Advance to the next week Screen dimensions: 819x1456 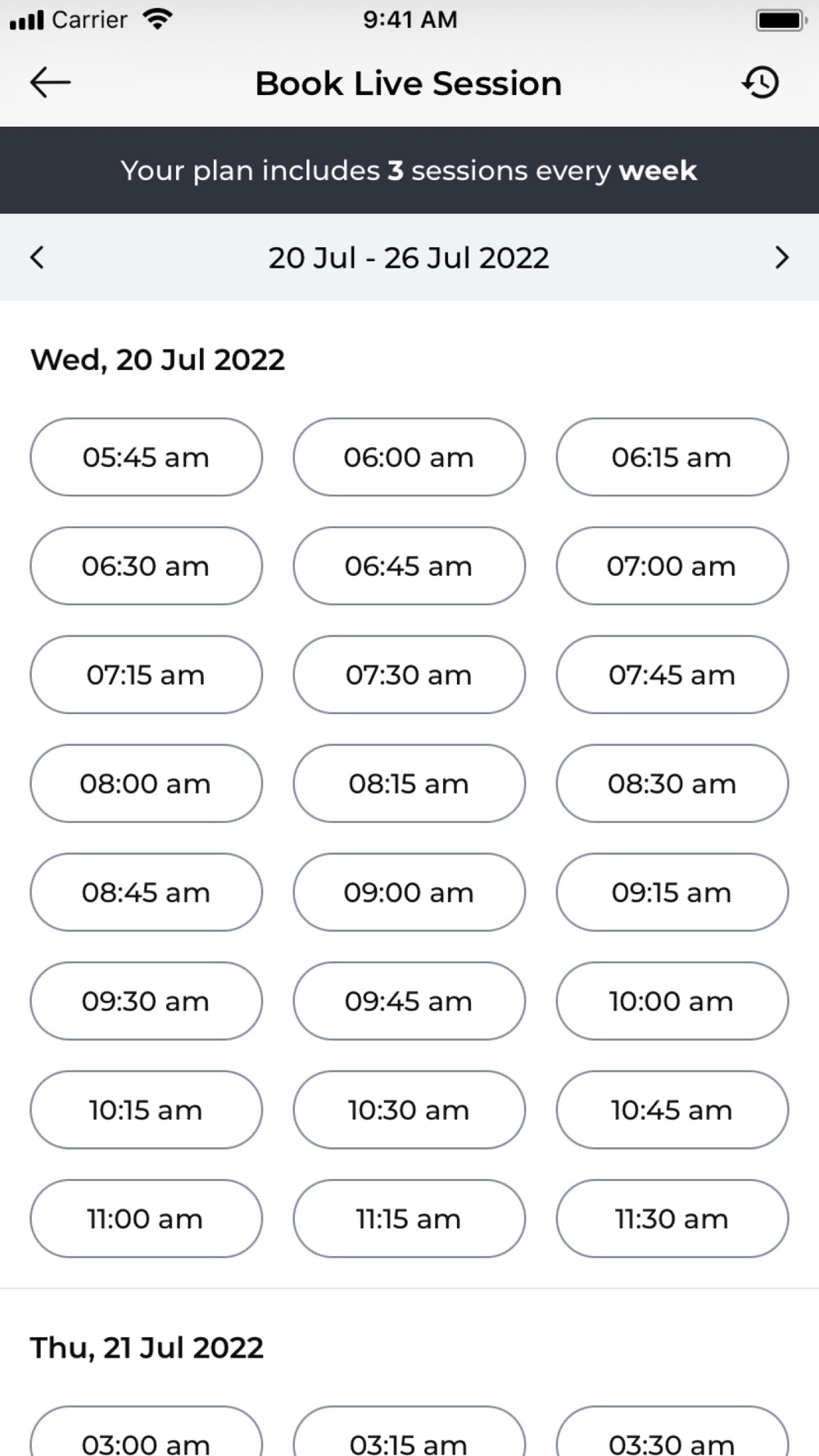(781, 258)
